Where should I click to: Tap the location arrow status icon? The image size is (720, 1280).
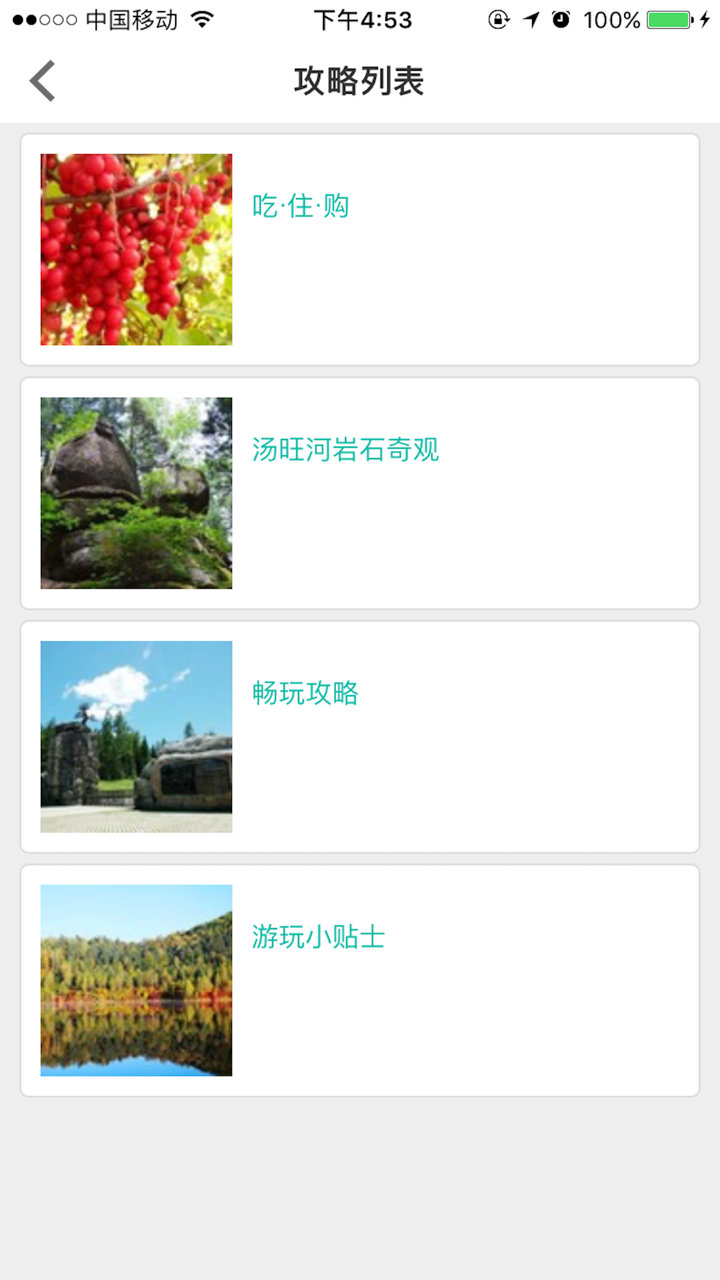click(x=530, y=18)
